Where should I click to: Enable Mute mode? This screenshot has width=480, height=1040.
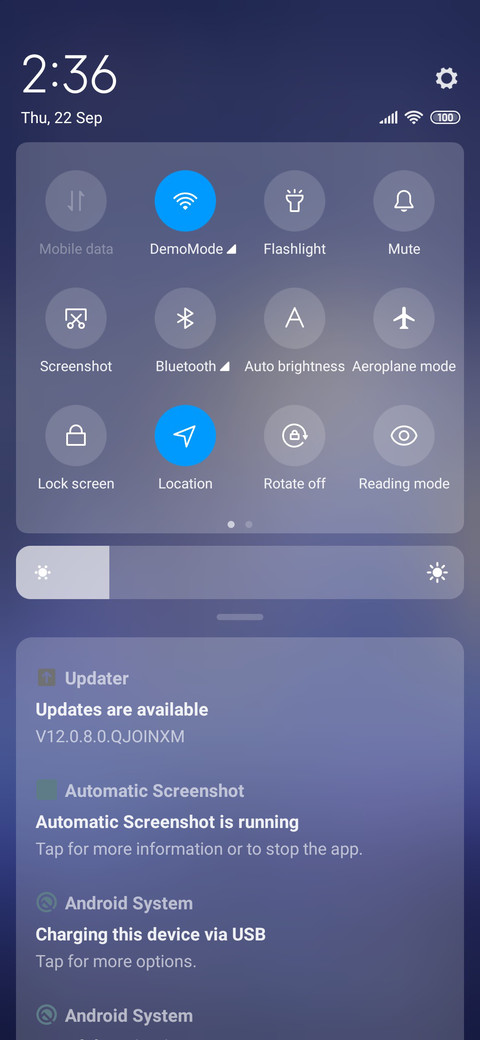404,201
